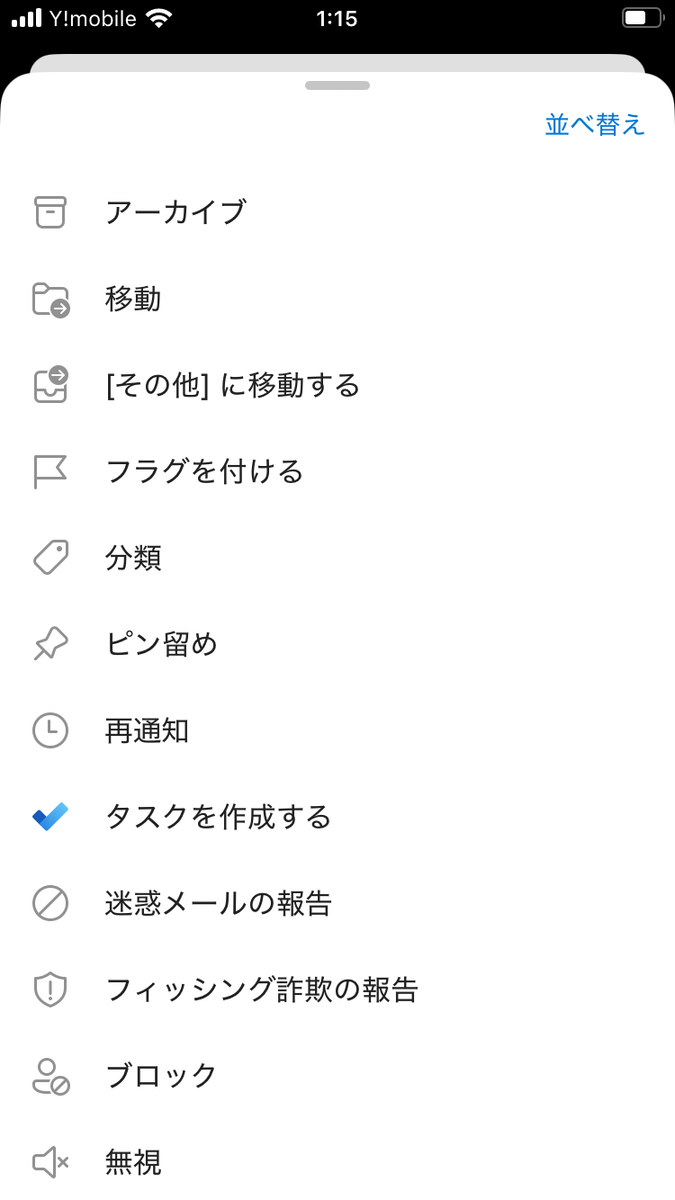Report junk via 迷惑メールの報告
Screen dimensions: 675x1200
click(x=218, y=904)
